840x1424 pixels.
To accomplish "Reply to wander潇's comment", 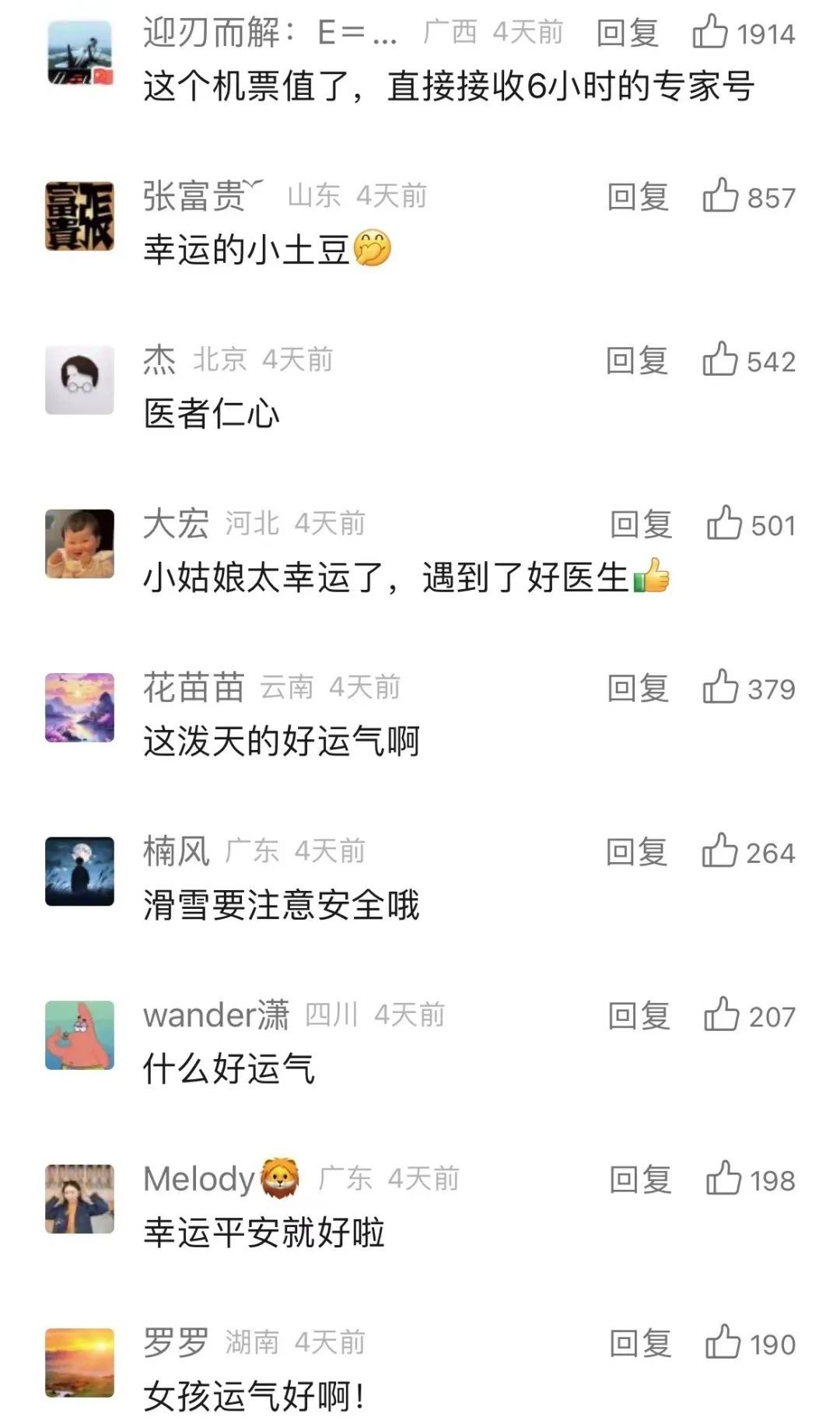I will 639,1016.
